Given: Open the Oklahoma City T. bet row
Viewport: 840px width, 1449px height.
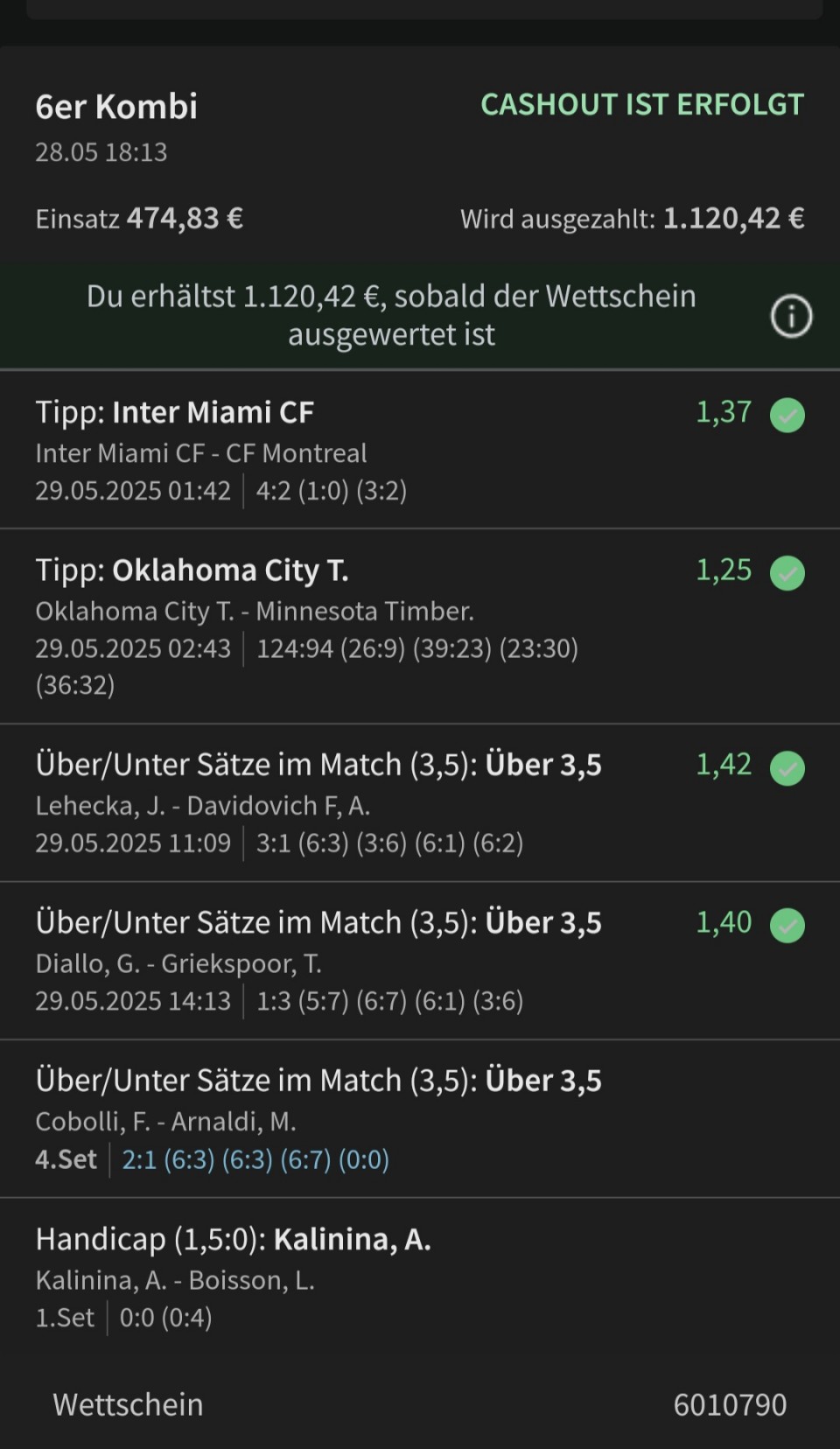Looking at the screenshot, I should tap(420, 626).
